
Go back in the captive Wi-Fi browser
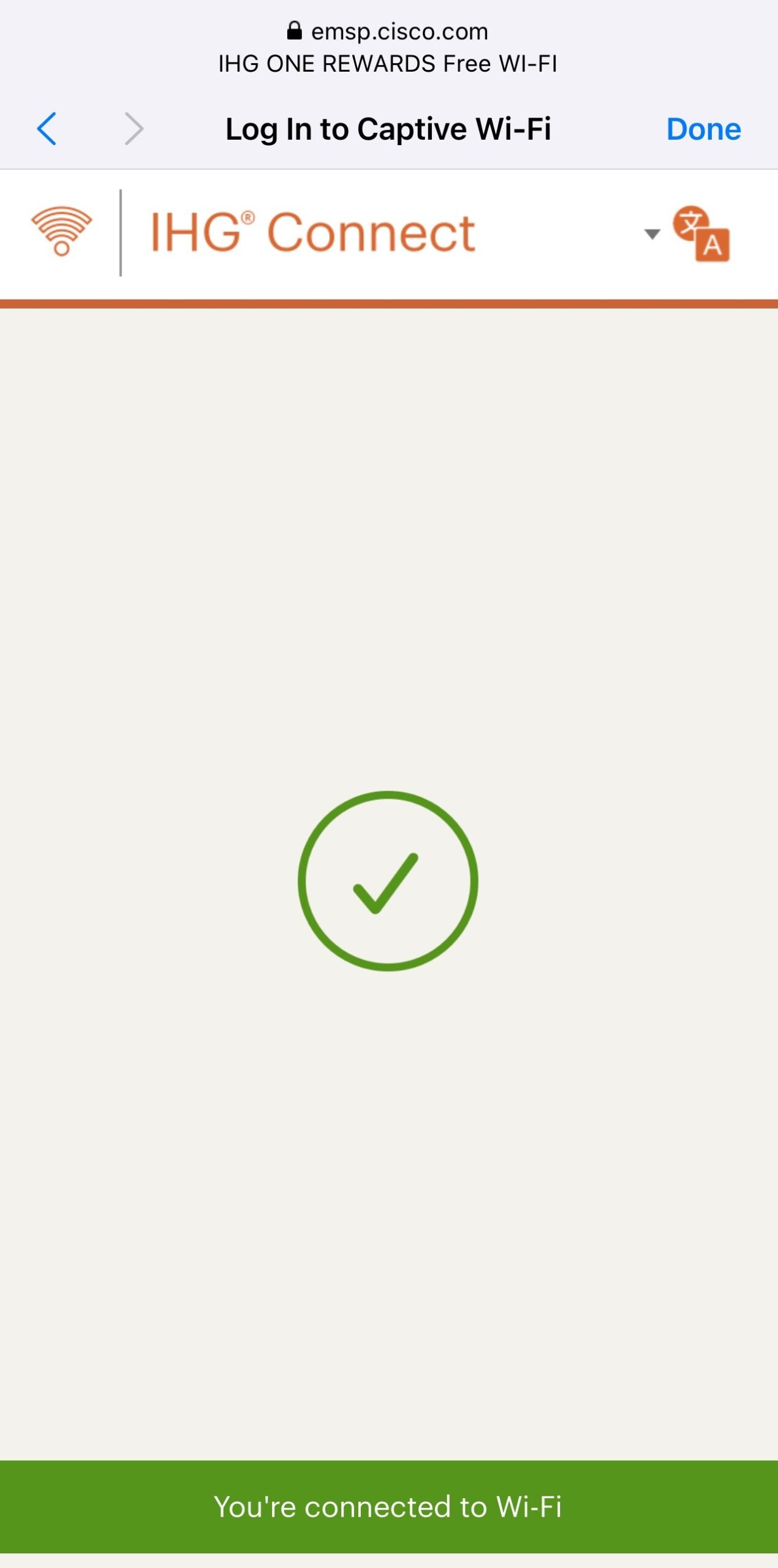(47, 129)
